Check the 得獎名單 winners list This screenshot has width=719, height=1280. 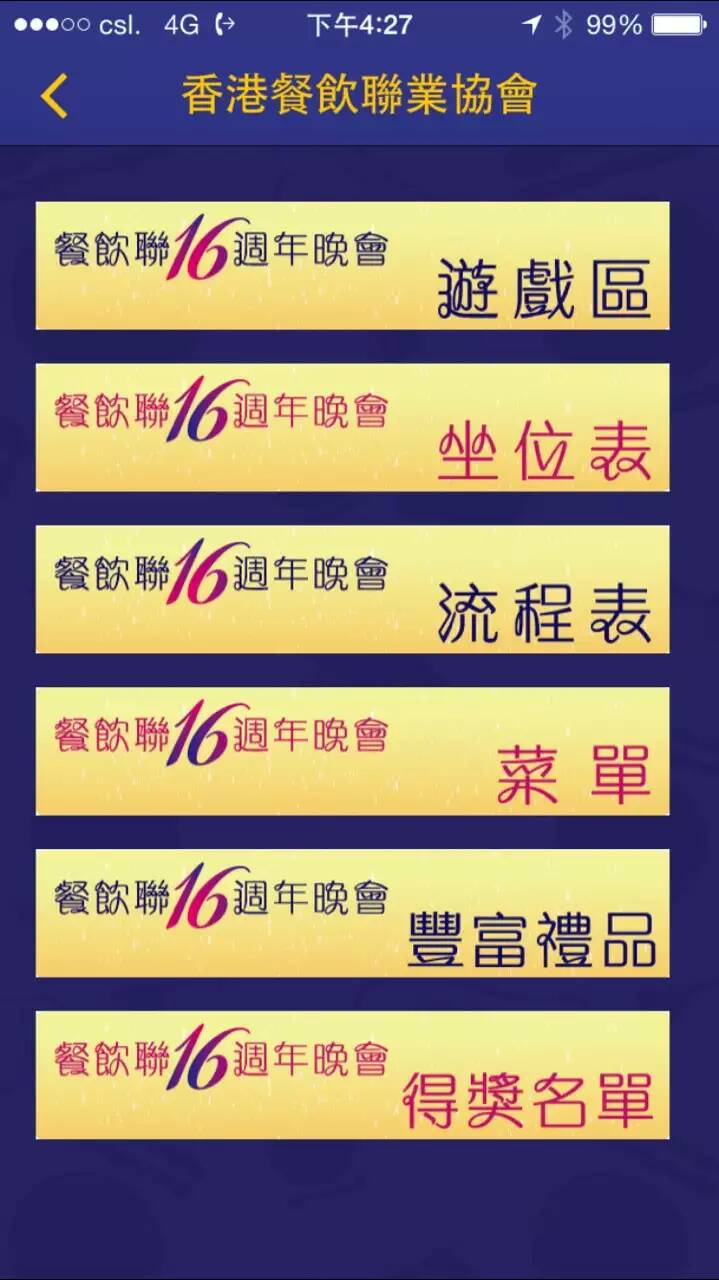tap(352, 1075)
